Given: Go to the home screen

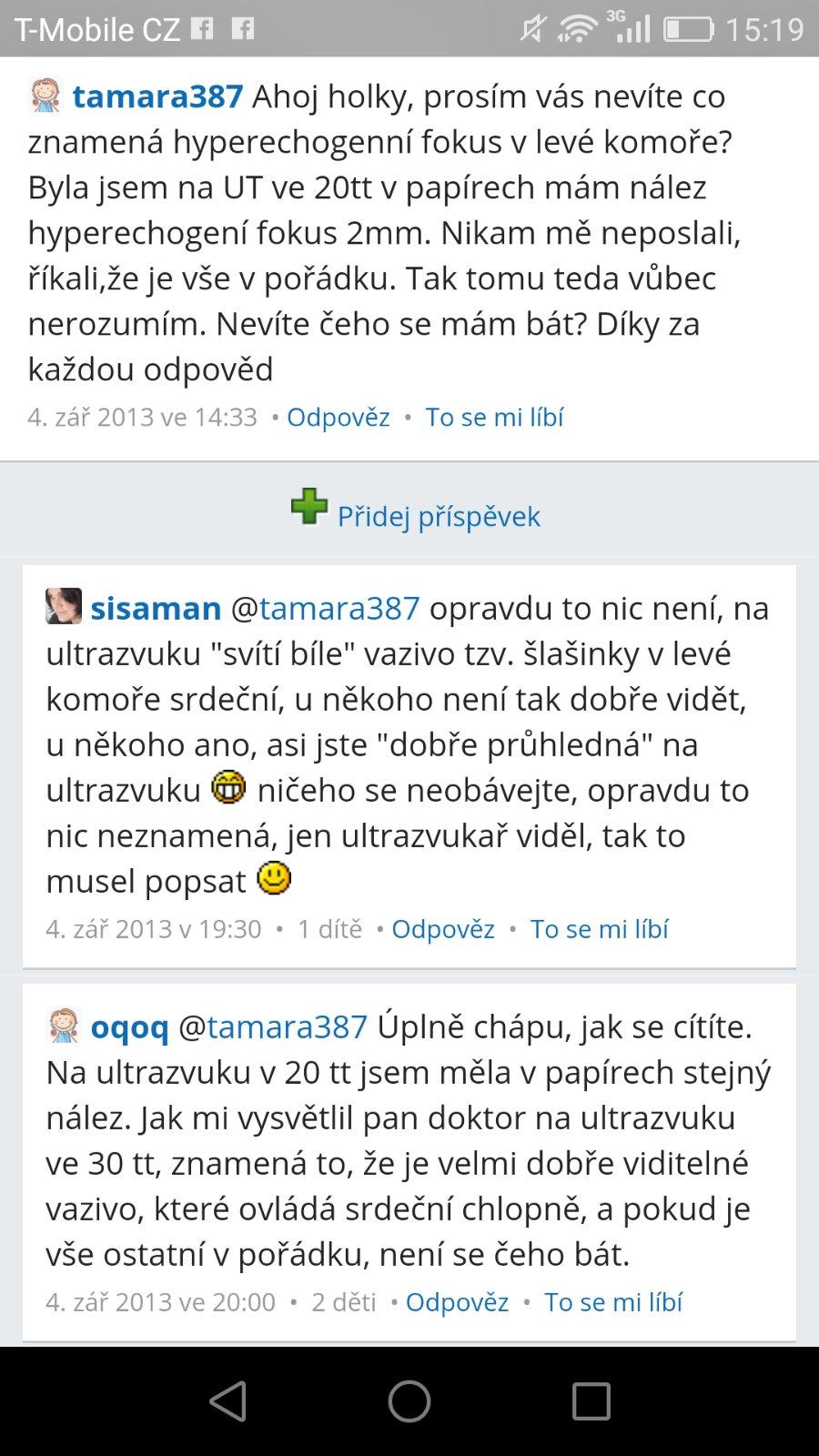Looking at the screenshot, I should [x=409, y=1401].
